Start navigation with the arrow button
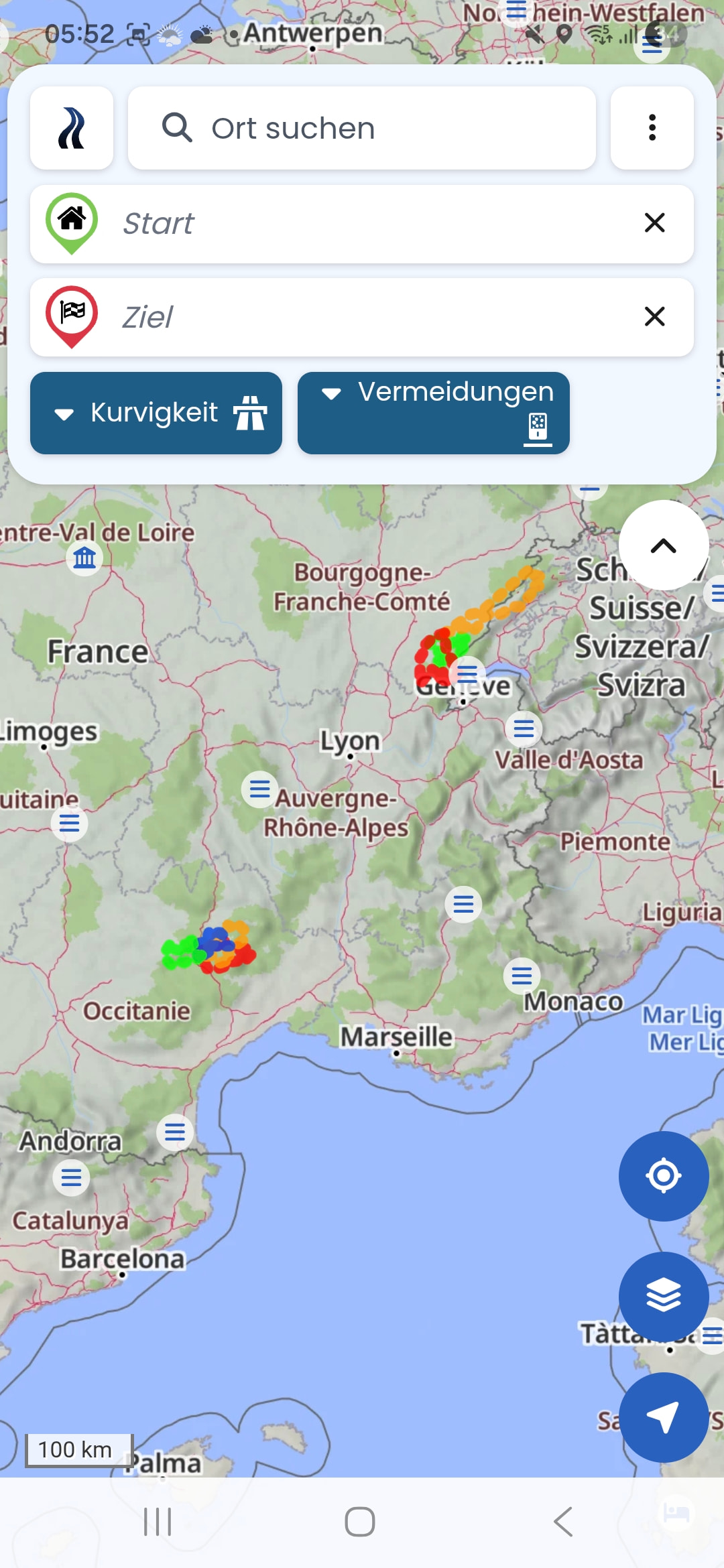This screenshot has height=1568, width=724. tap(663, 1417)
